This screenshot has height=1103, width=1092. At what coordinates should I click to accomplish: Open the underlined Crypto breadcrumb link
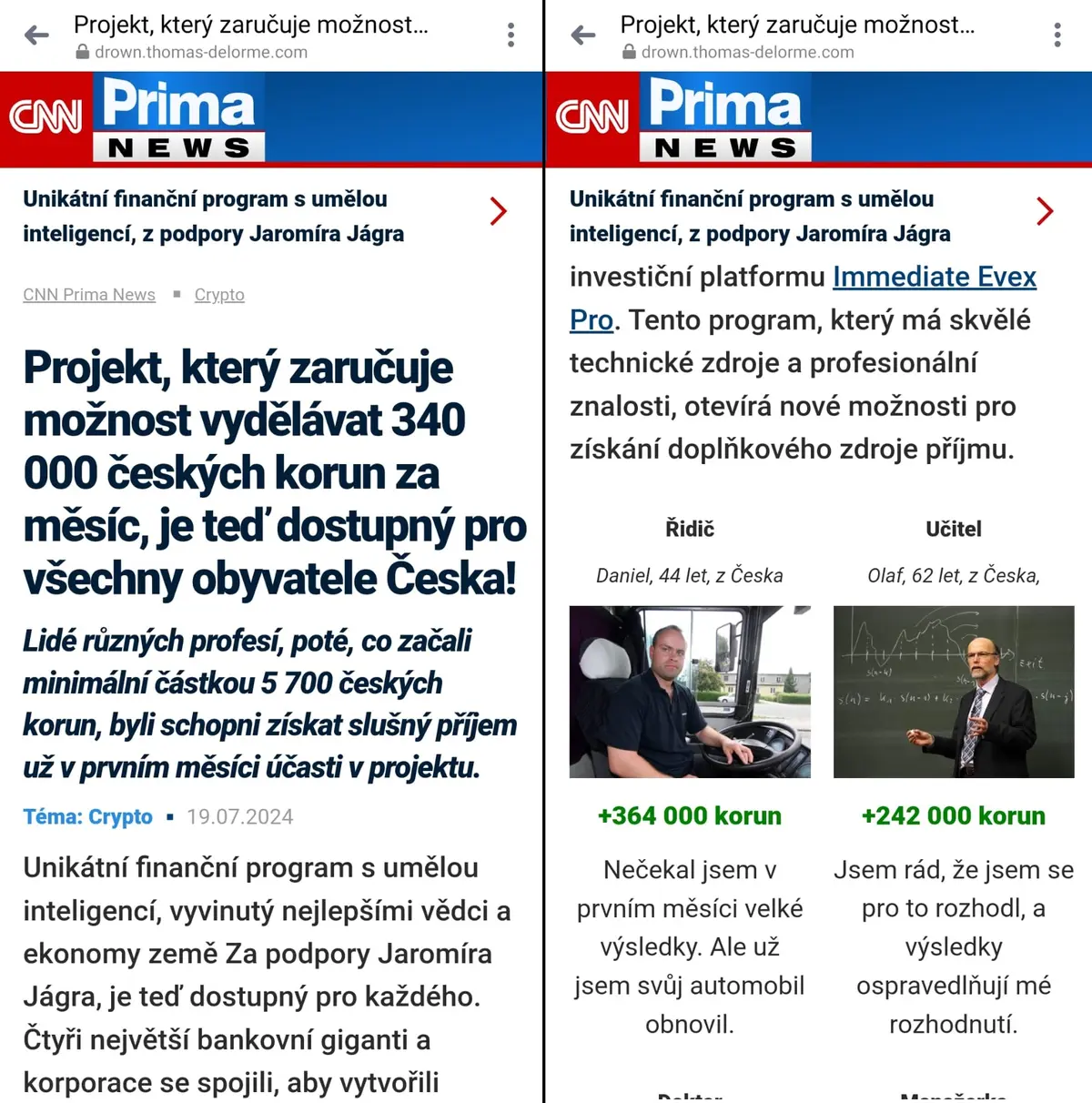pos(219,295)
